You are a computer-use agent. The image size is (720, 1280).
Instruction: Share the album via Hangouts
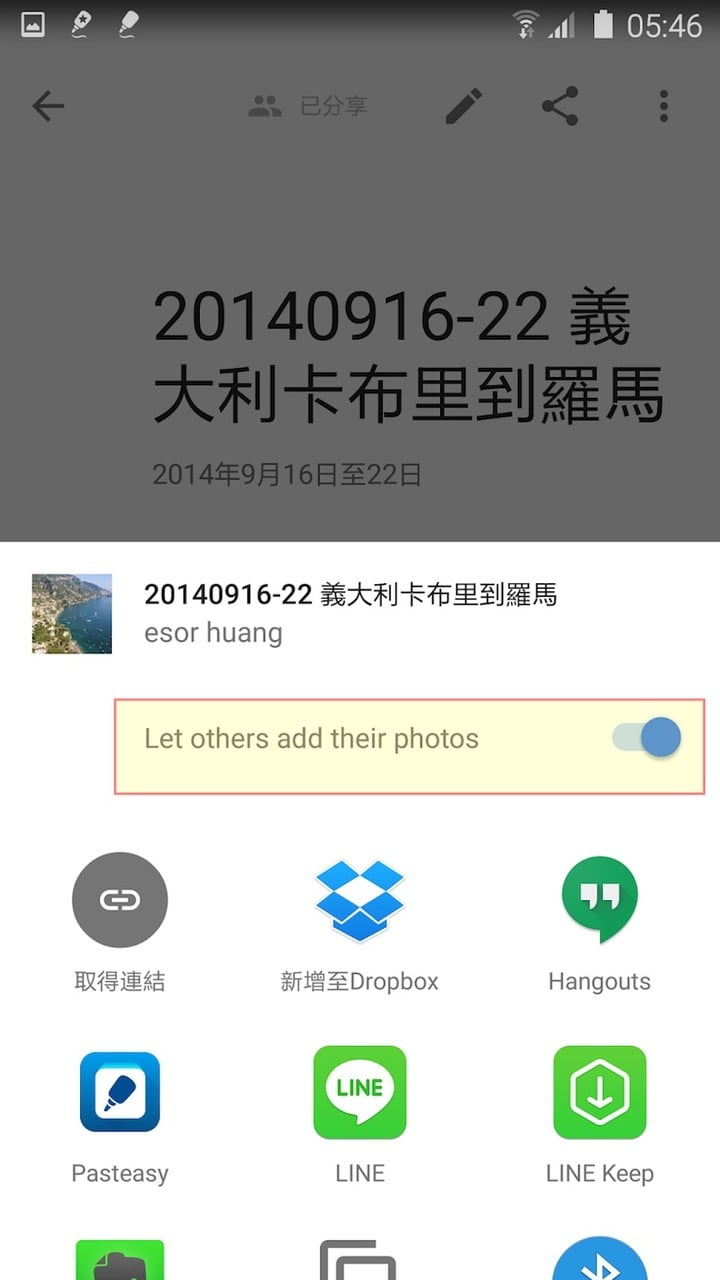(599, 900)
